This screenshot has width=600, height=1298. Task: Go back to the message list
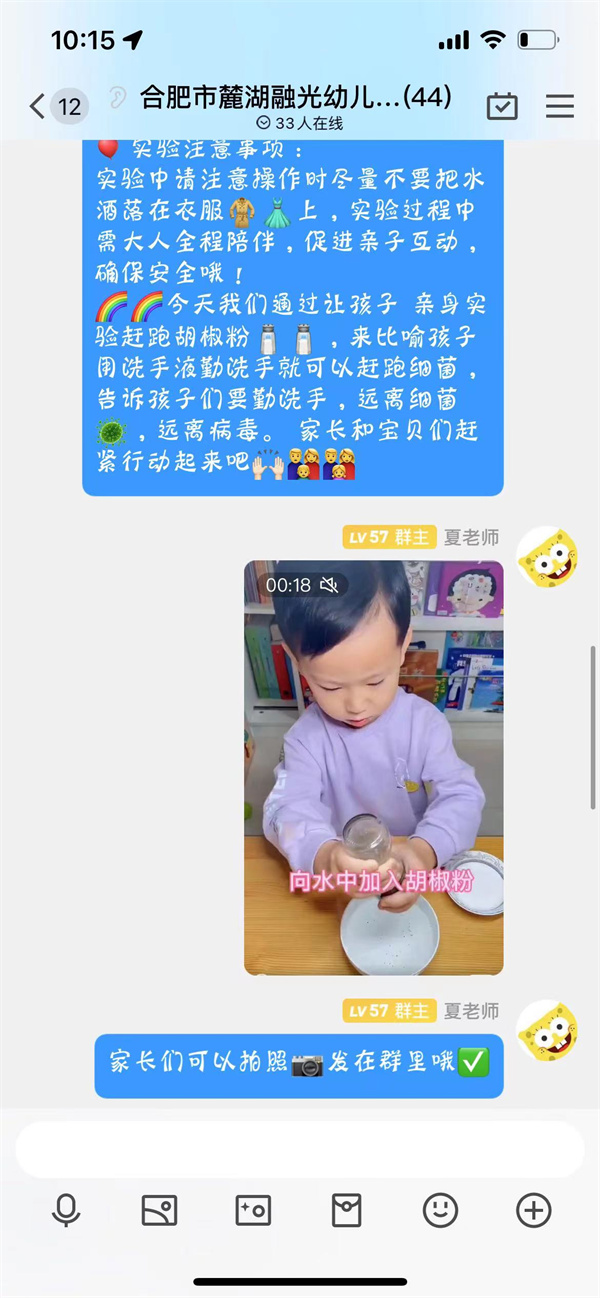[x=38, y=105]
